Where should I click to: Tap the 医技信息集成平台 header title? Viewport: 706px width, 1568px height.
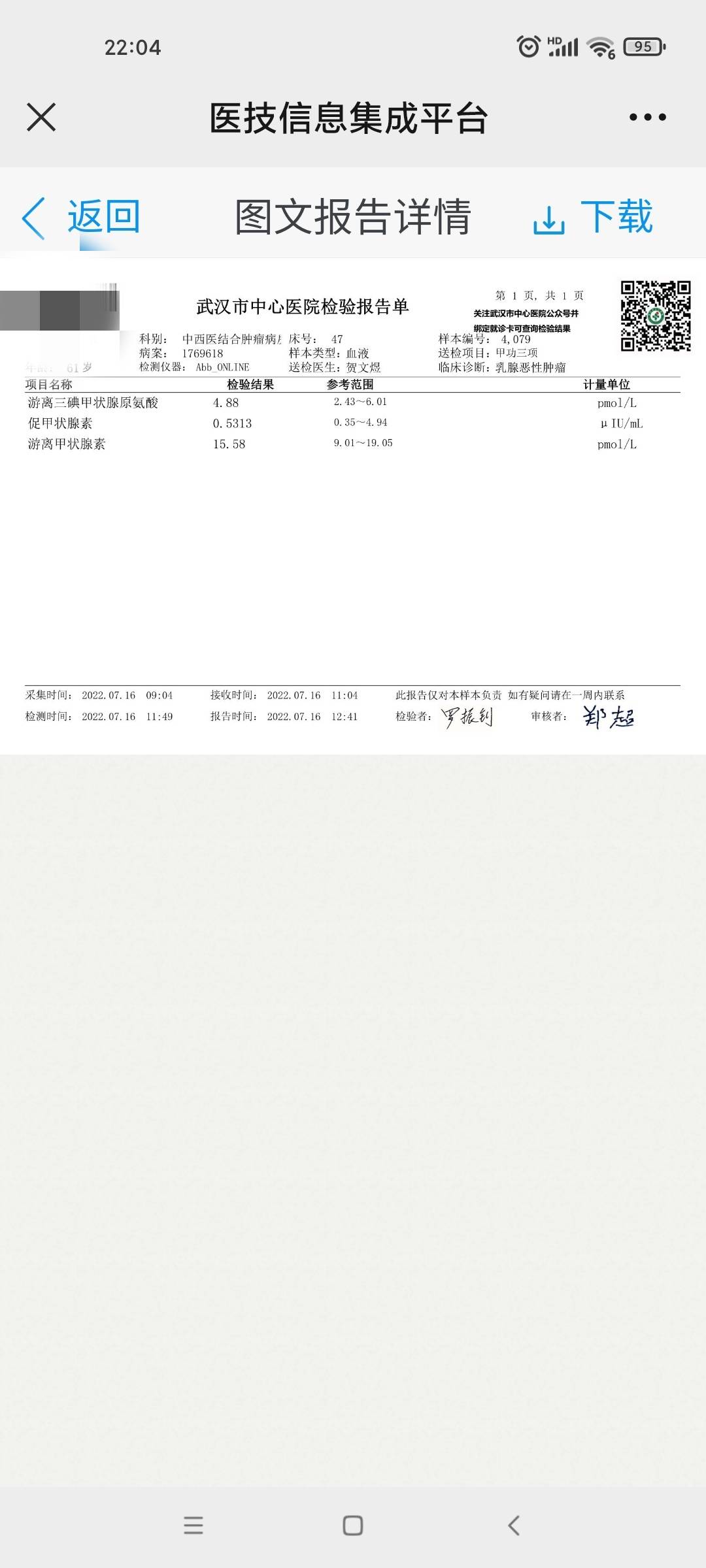coord(351,118)
